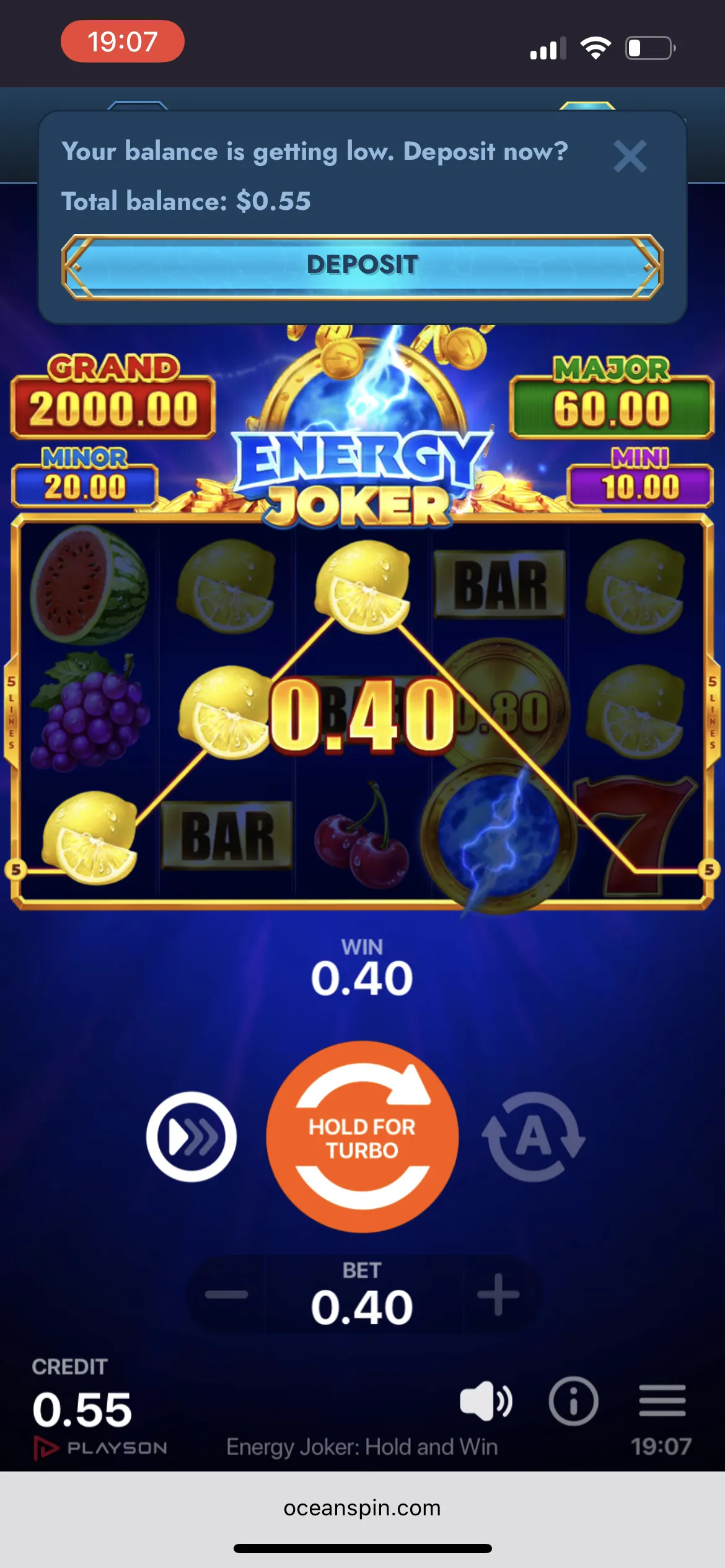Tap the DEPOSIT button

[362, 266]
